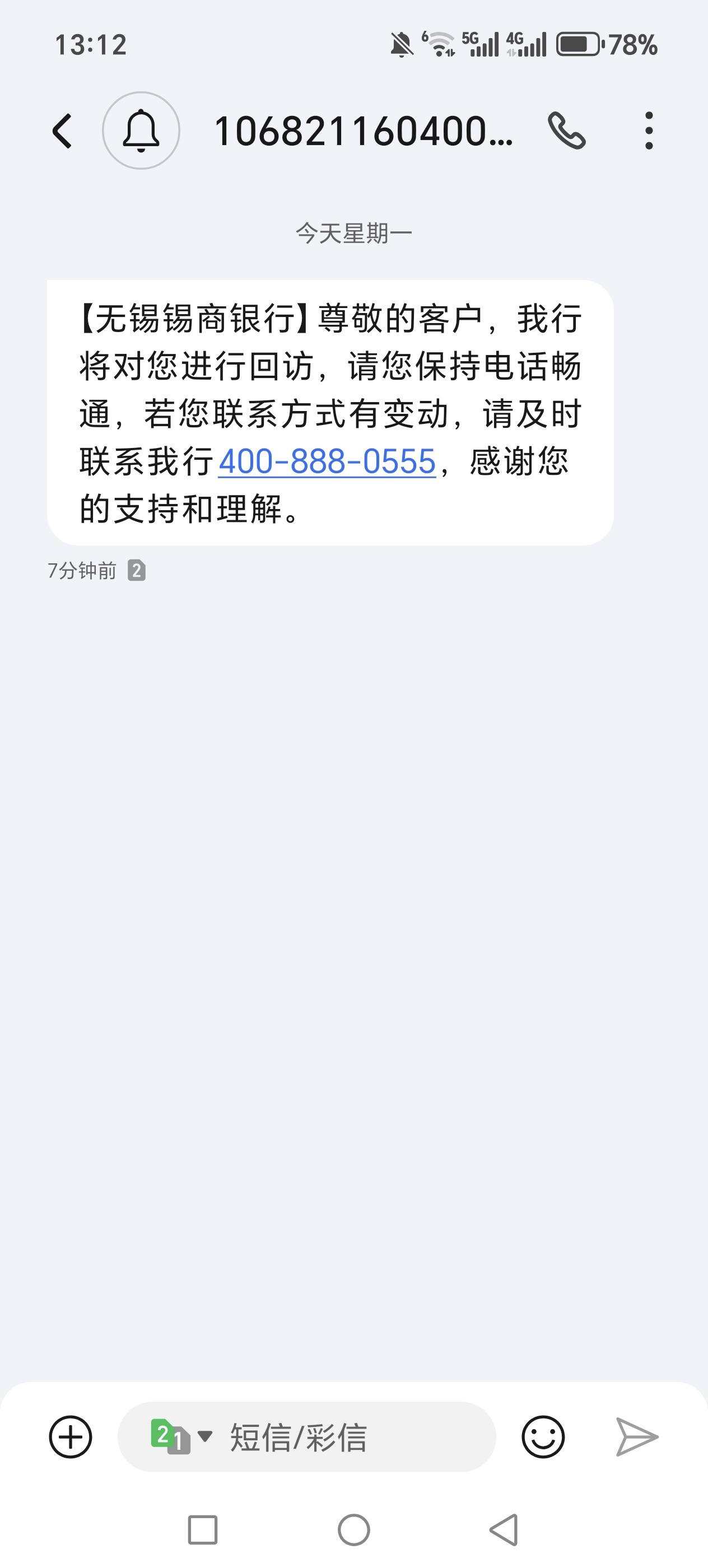708x1568 pixels.
Task: Open the emoji picker
Action: click(543, 1437)
